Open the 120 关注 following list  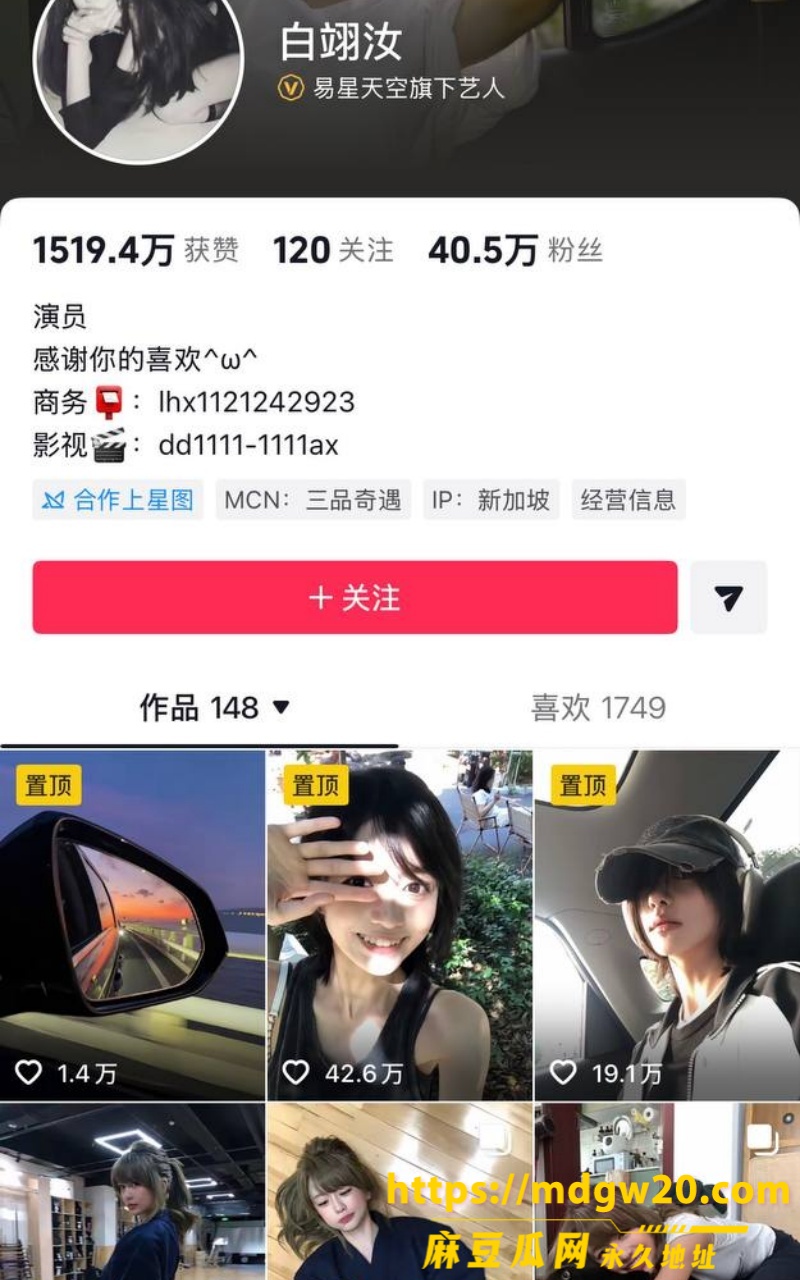coord(334,250)
